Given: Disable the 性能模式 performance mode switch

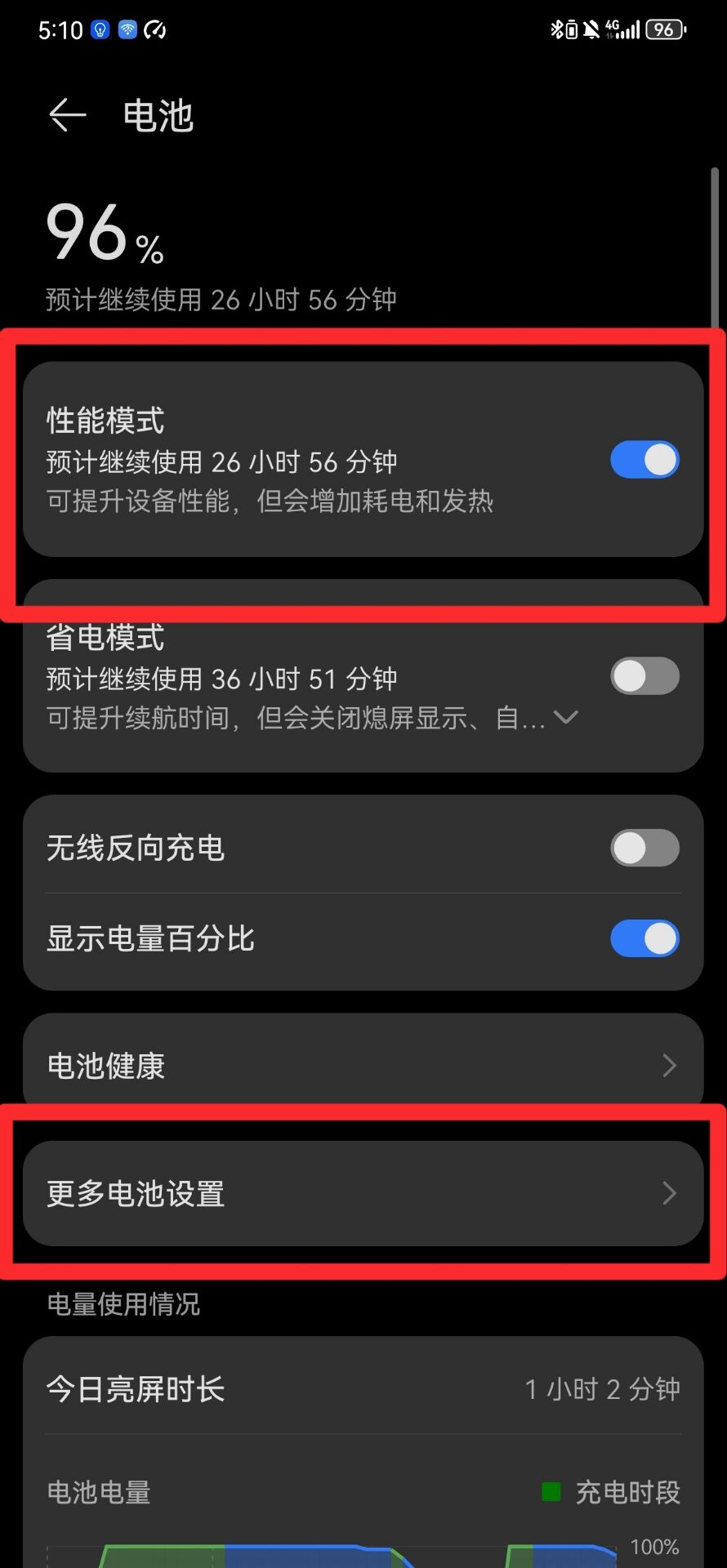Looking at the screenshot, I should tap(644, 460).
